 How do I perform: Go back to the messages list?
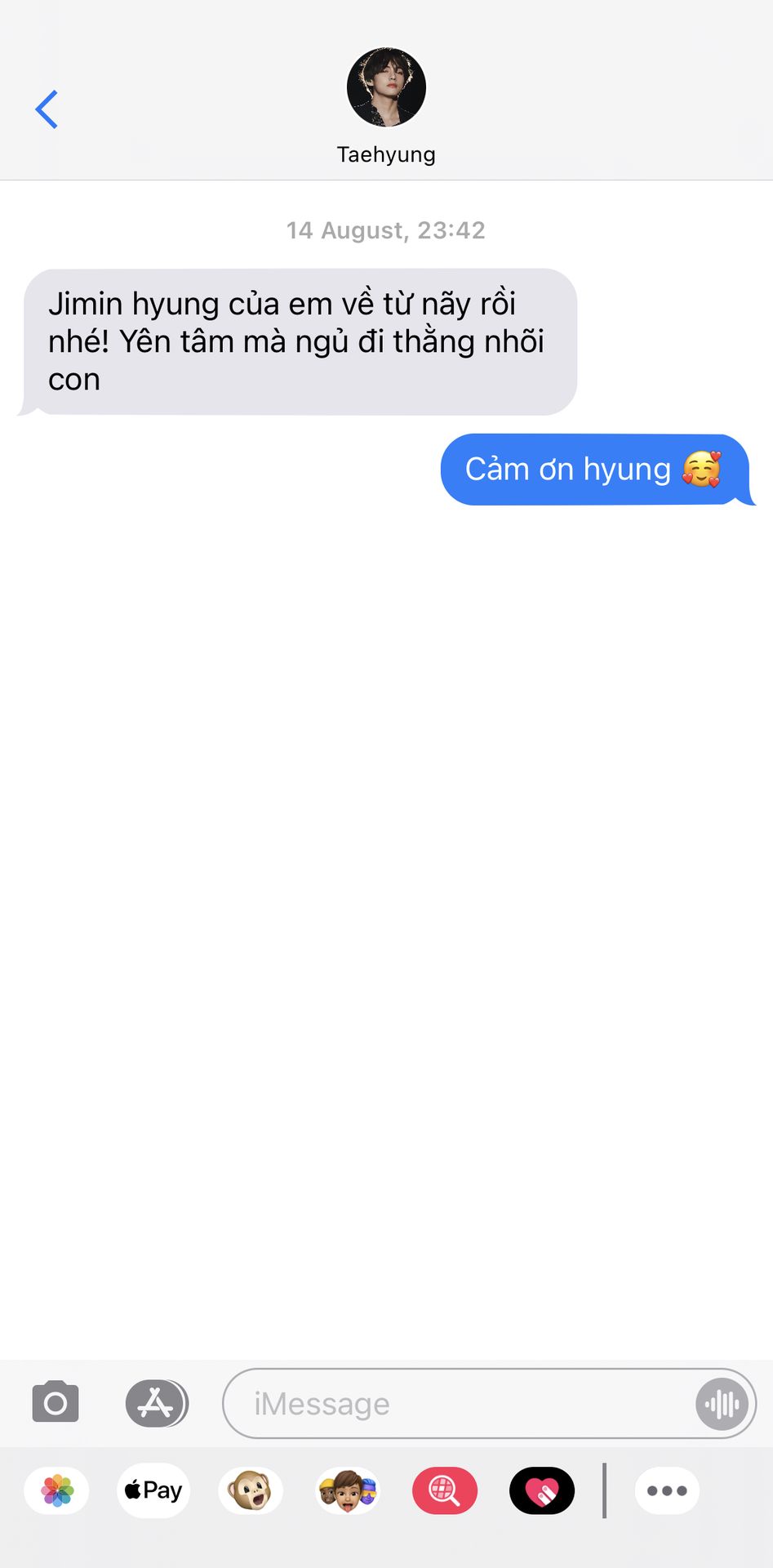point(47,109)
